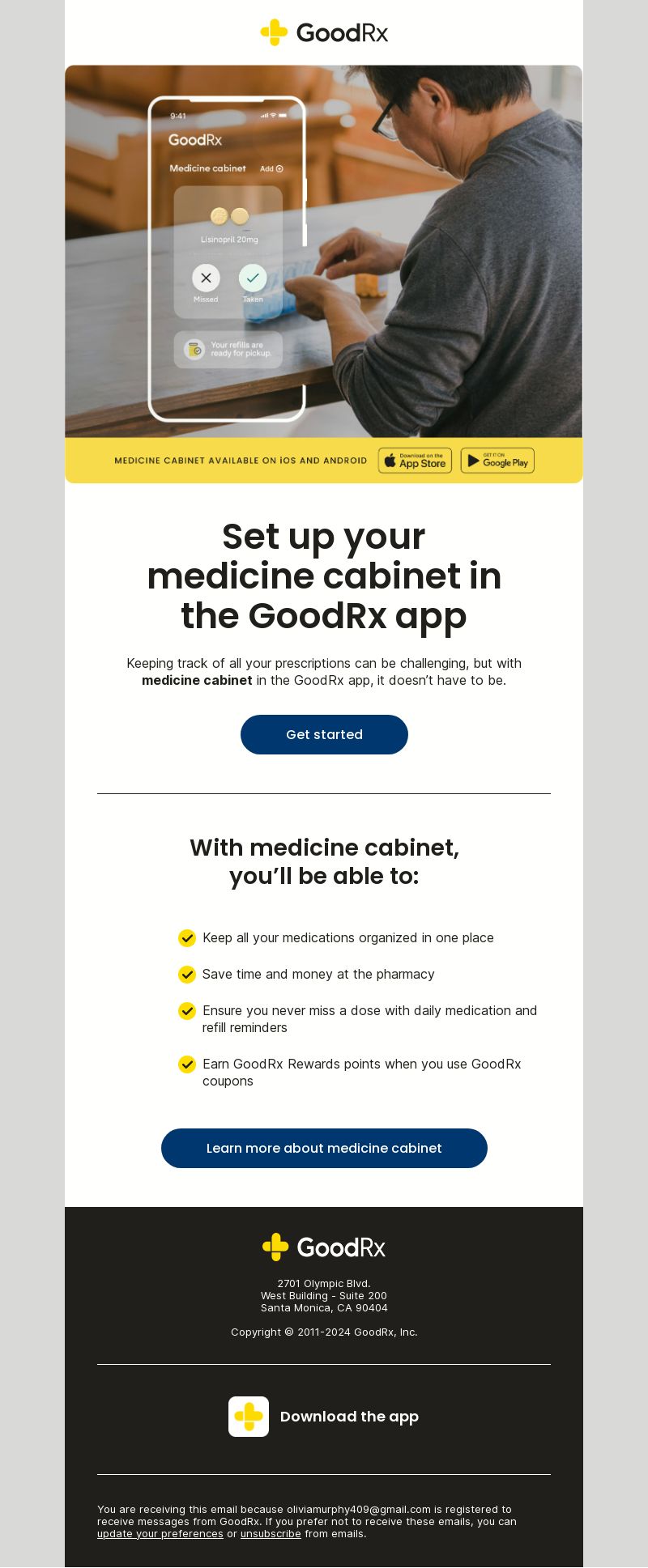Open the App Store download badge
Viewport: 648px width, 1568px height.
pos(415,461)
